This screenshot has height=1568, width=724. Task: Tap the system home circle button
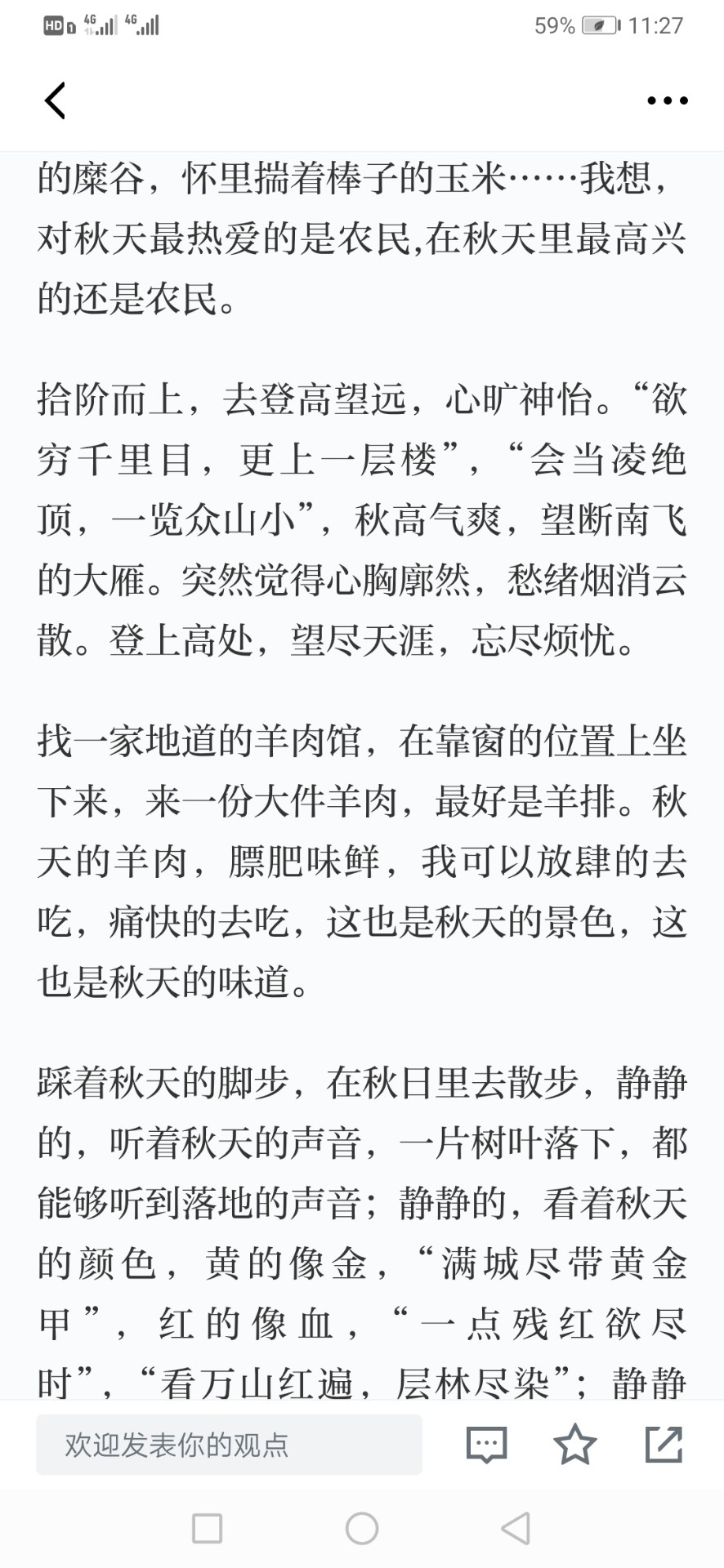coord(362,1529)
